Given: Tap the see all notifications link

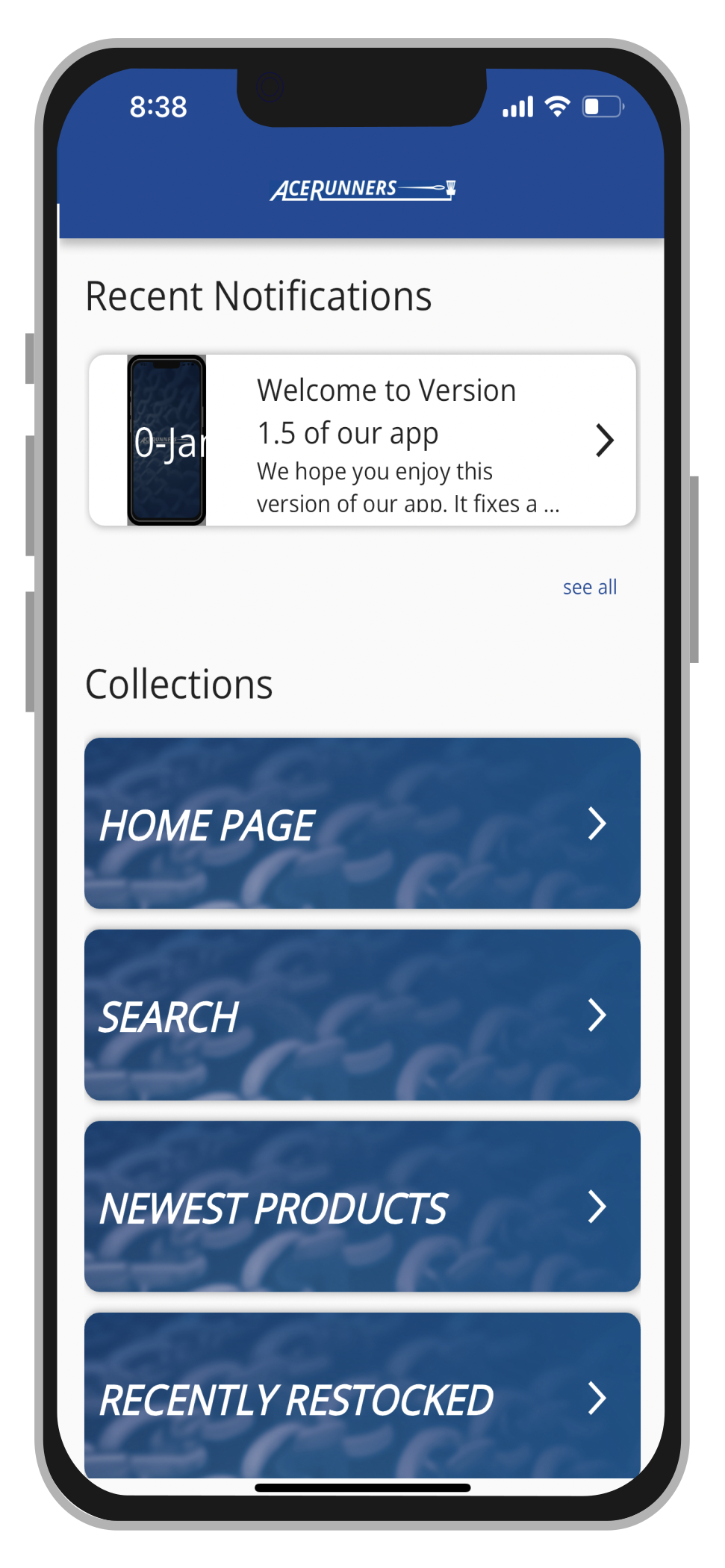Looking at the screenshot, I should (590, 587).
